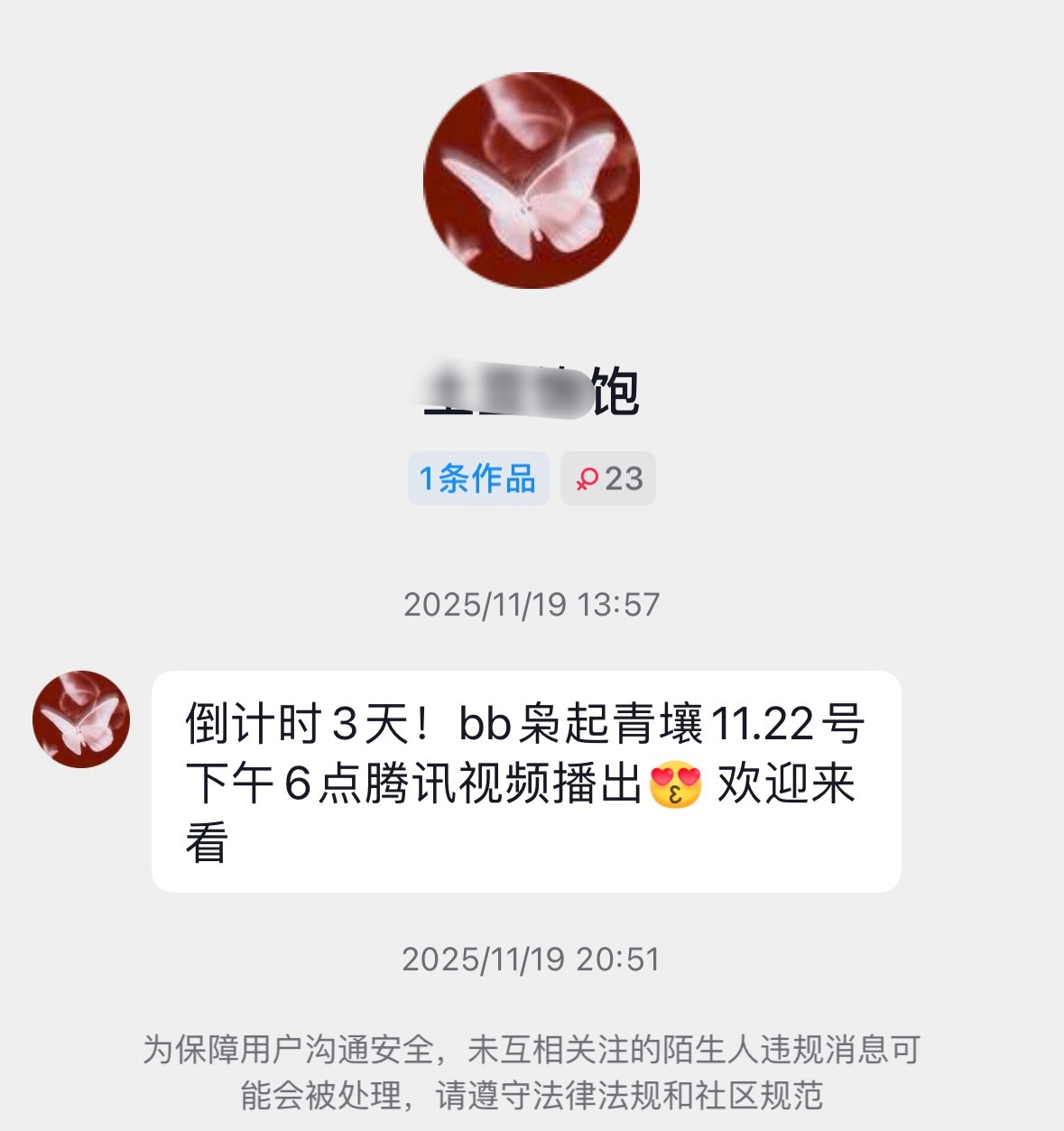Screen dimensions: 1064x1131
Task: Tap the 2025/11/19 20:51 timestamp
Action: (x=534, y=957)
